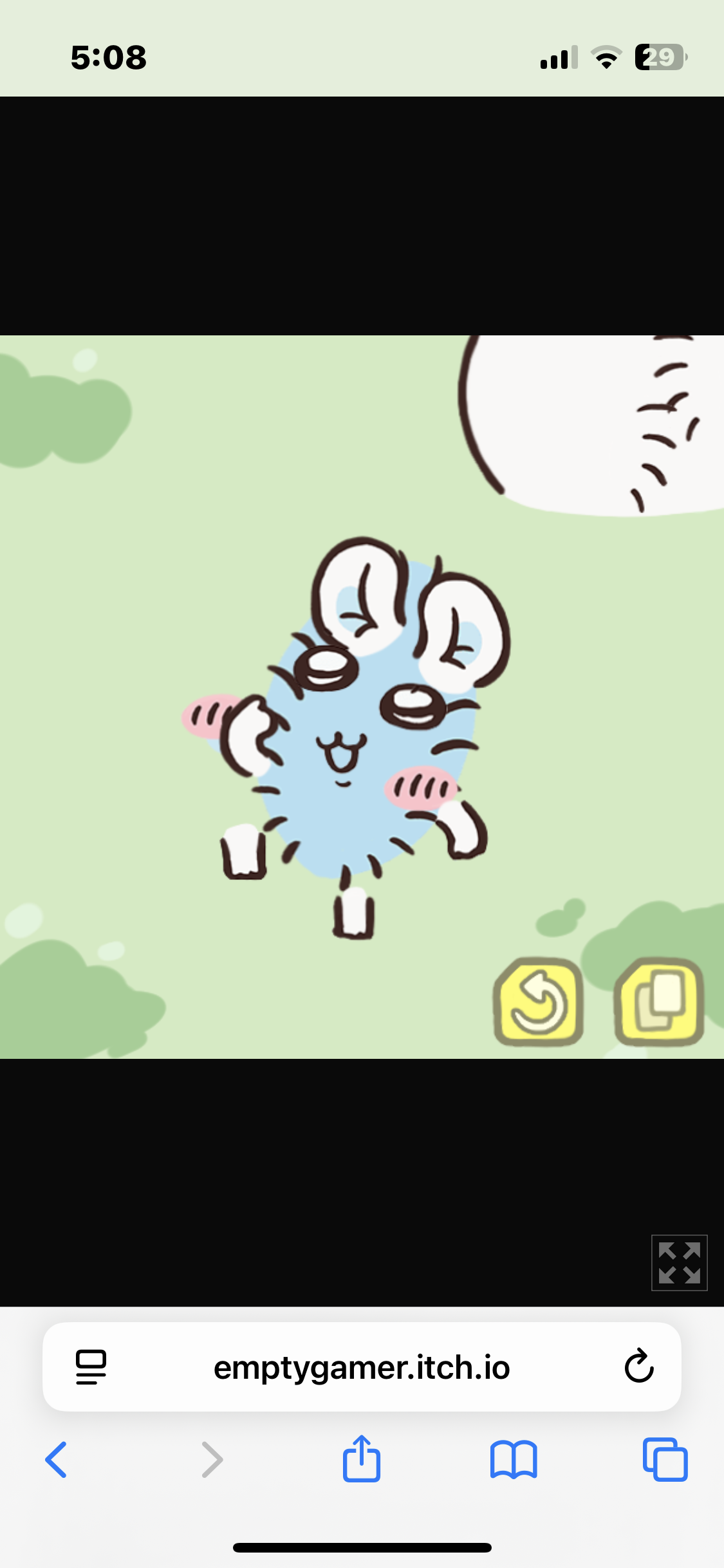Image resolution: width=724 pixels, height=1568 pixels.
Task: Reload the current page
Action: [638, 1367]
